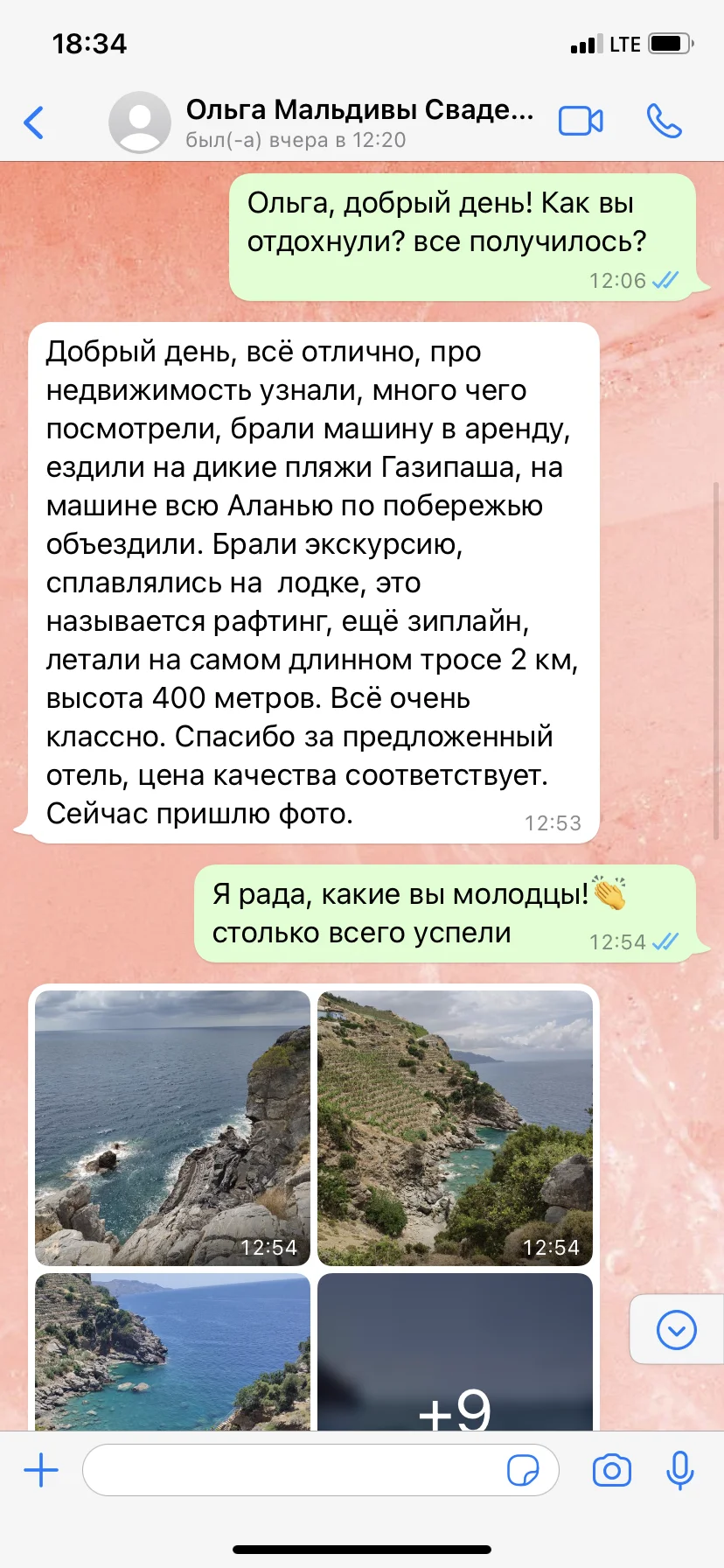Open the attachment plus menu
Image resolution: width=724 pixels, height=1568 pixels.
[41, 1470]
